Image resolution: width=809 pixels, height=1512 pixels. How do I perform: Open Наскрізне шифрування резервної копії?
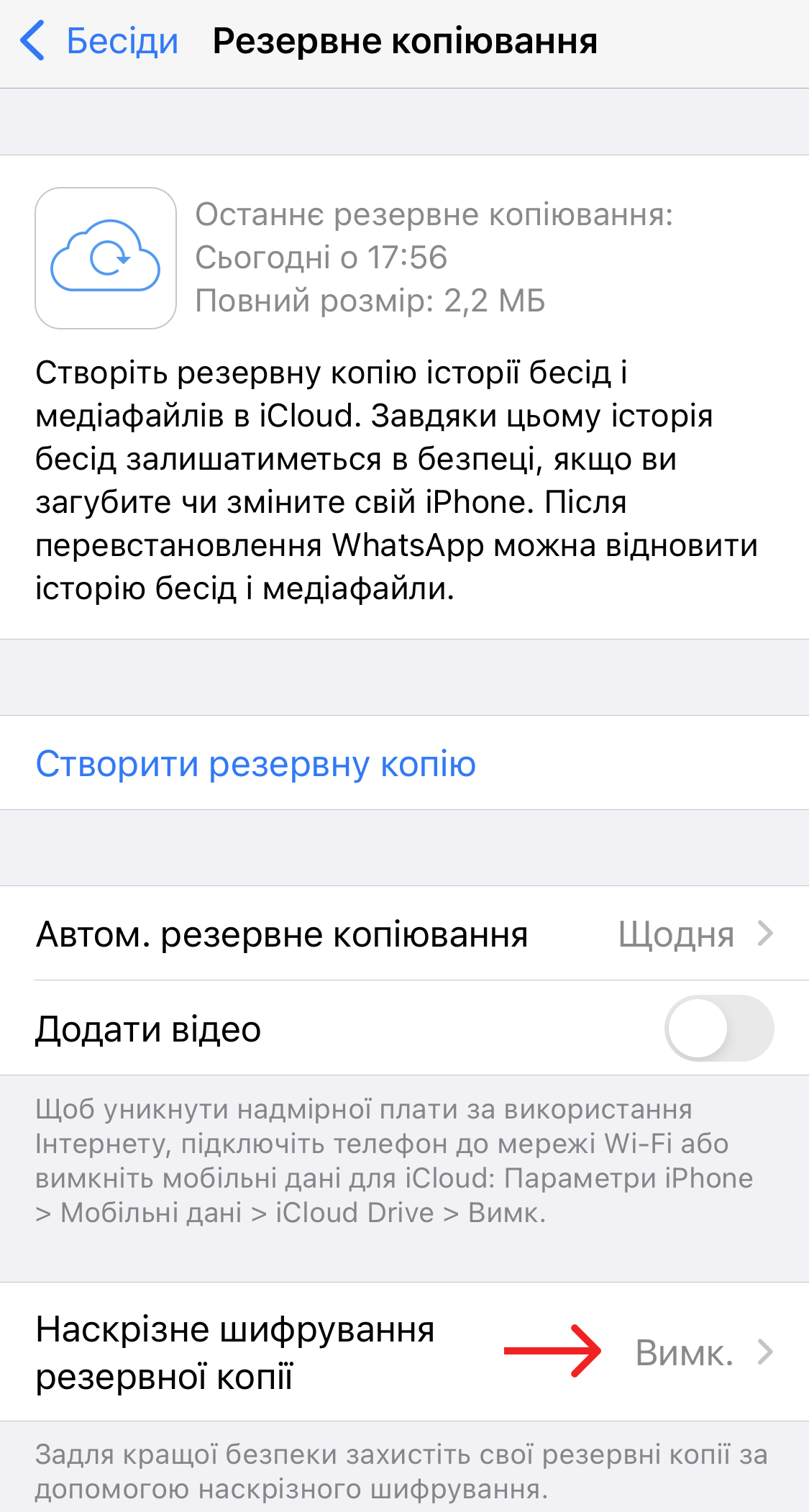click(404, 1352)
